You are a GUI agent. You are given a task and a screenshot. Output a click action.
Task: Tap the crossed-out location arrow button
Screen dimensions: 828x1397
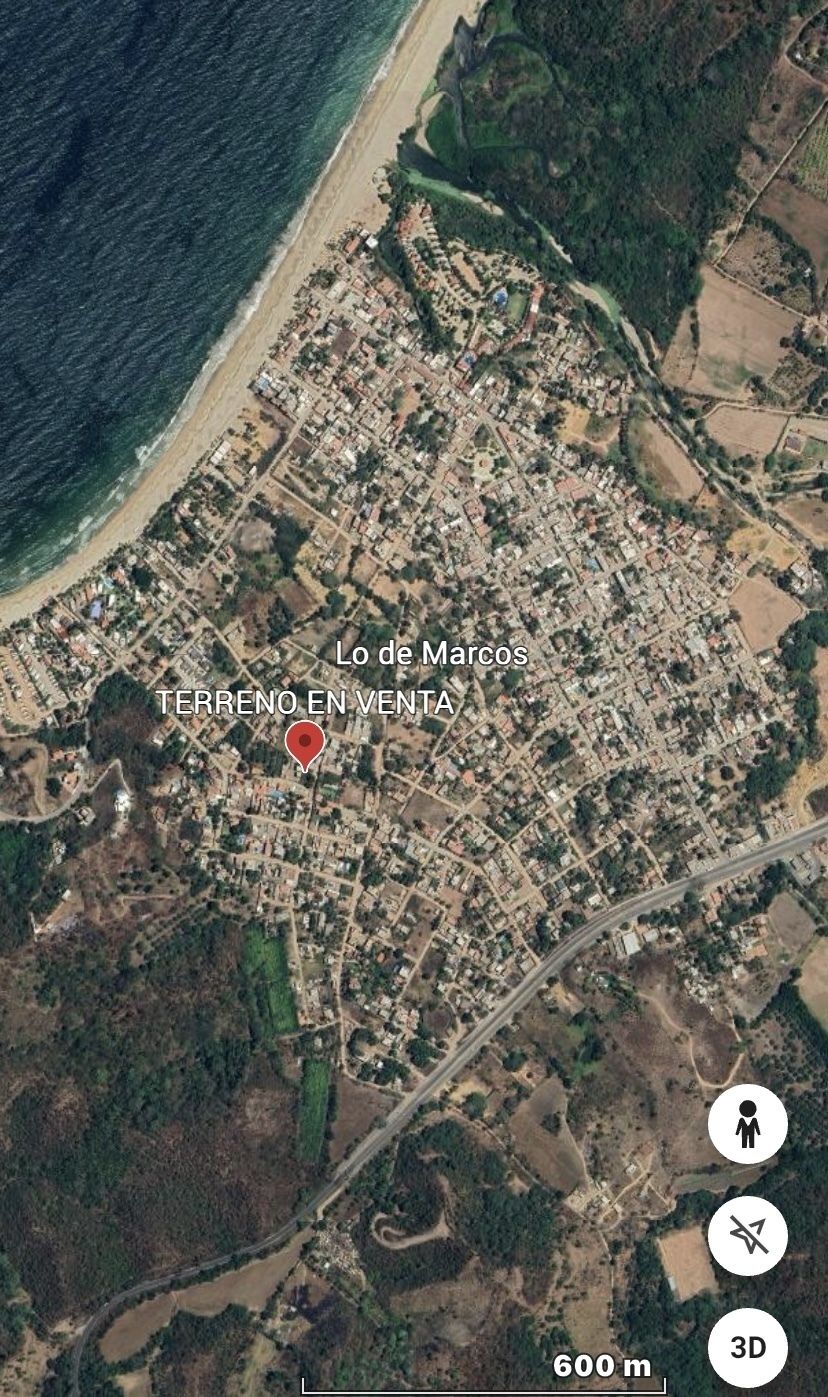coord(747,1236)
